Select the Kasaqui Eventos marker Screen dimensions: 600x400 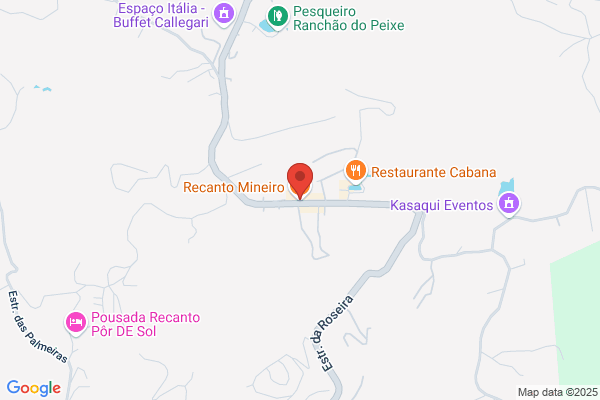point(509,204)
